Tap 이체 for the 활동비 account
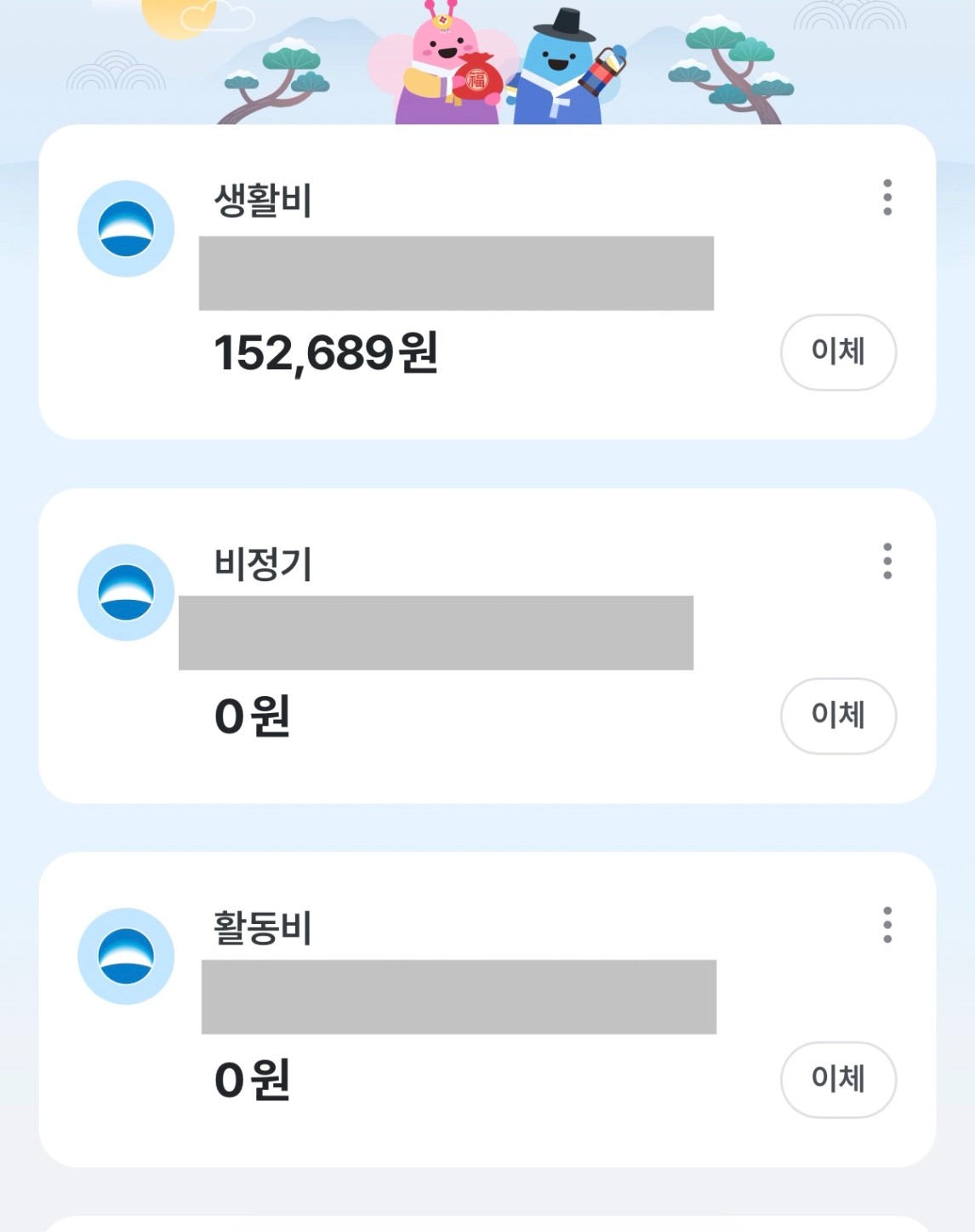Image resolution: width=975 pixels, height=1232 pixels. point(838,1079)
